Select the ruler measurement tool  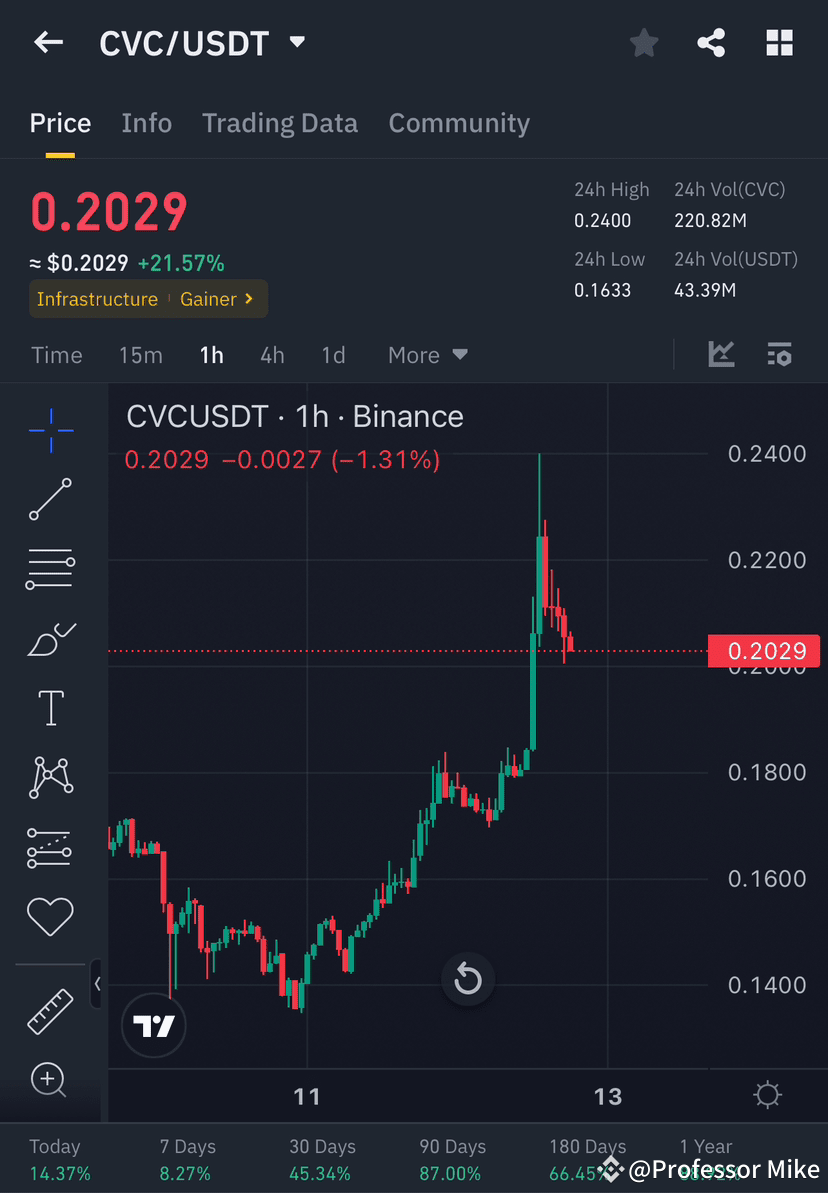pyautogui.click(x=50, y=1010)
